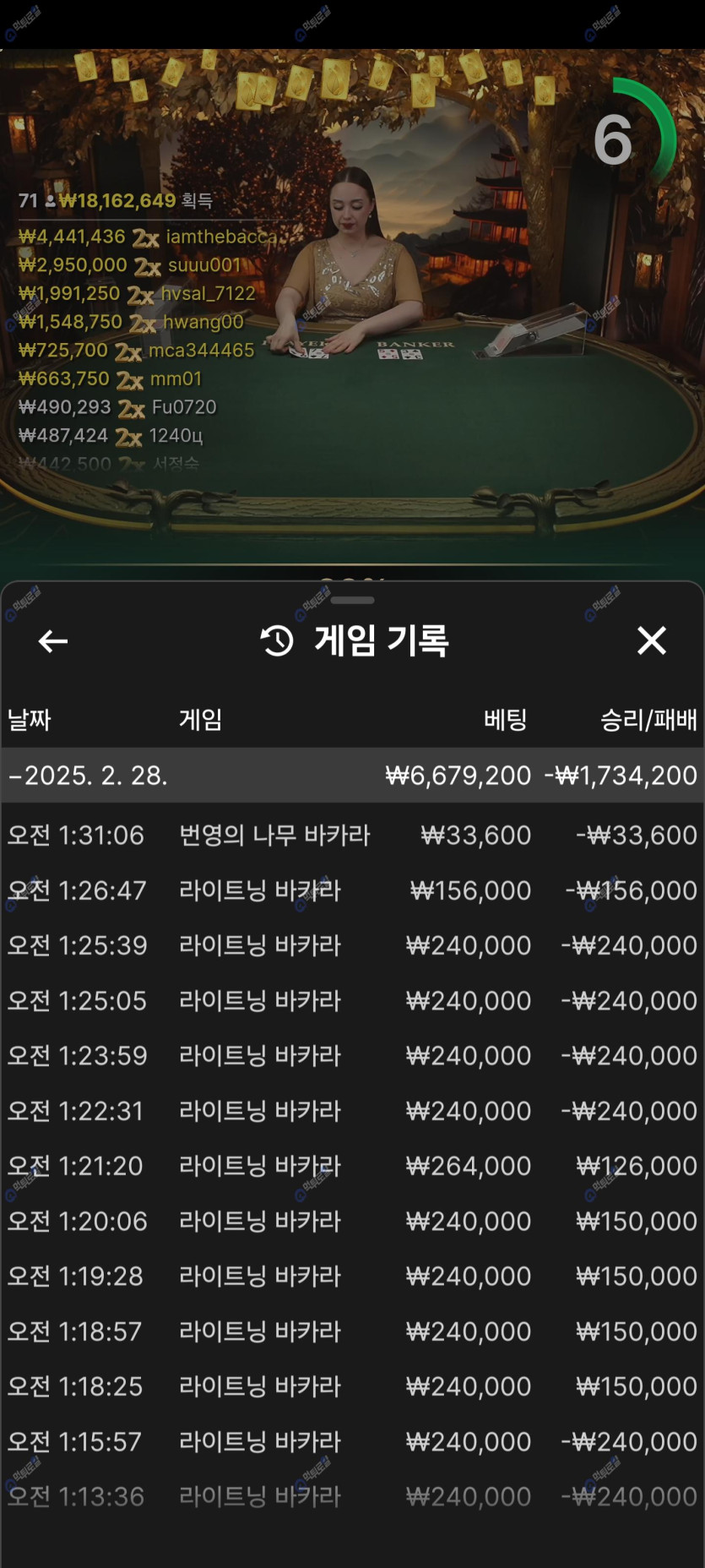Viewport: 705px width, 1568px height.
Task: Open the 오전 1:26:47 라이트닝 바카라 record
Action: pos(352,890)
